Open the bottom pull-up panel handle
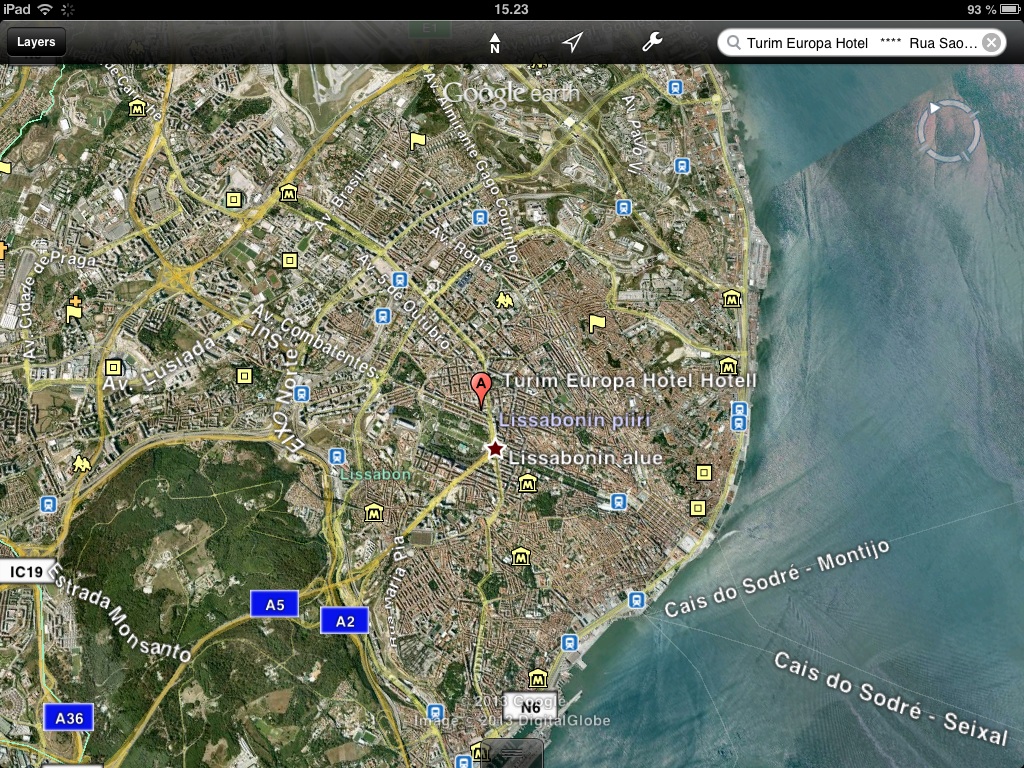Image resolution: width=1024 pixels, height=768 pixels. click(512, 754)
